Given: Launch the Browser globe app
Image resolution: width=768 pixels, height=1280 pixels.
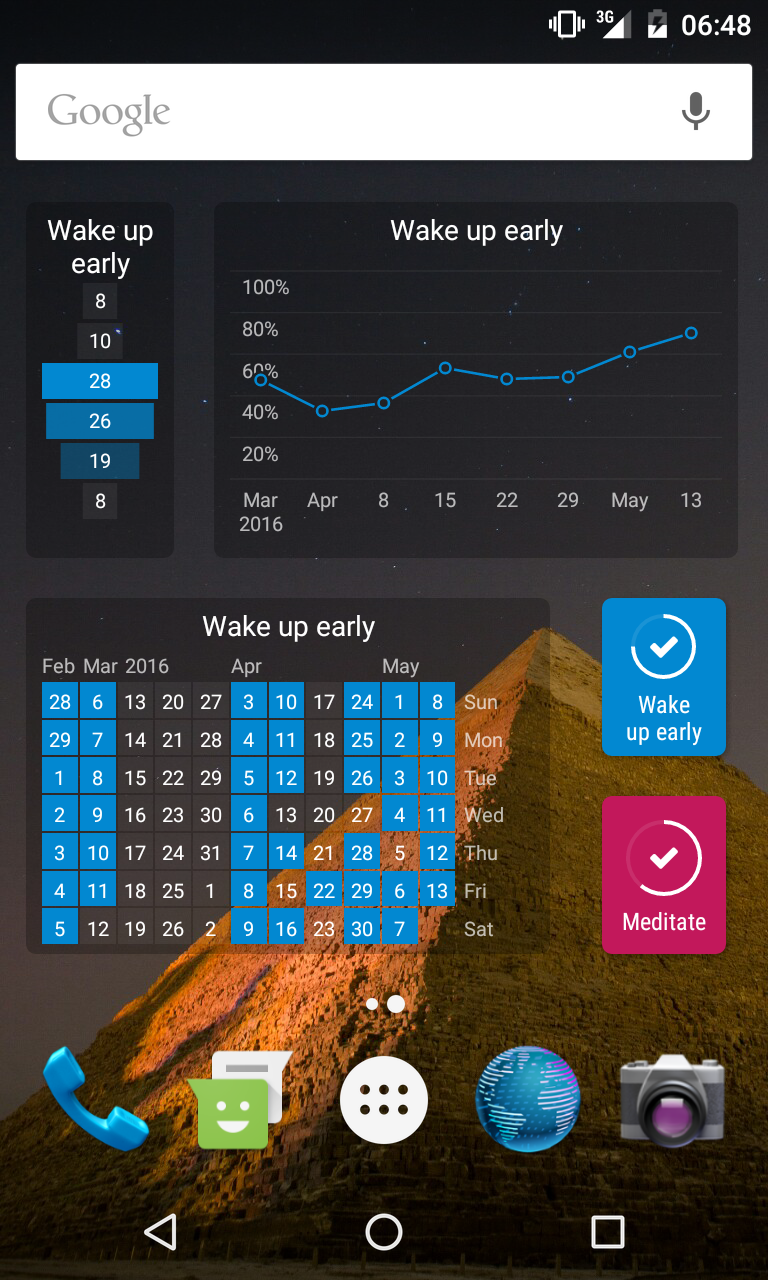Looking at the screenshot, I should (528, 1100).
